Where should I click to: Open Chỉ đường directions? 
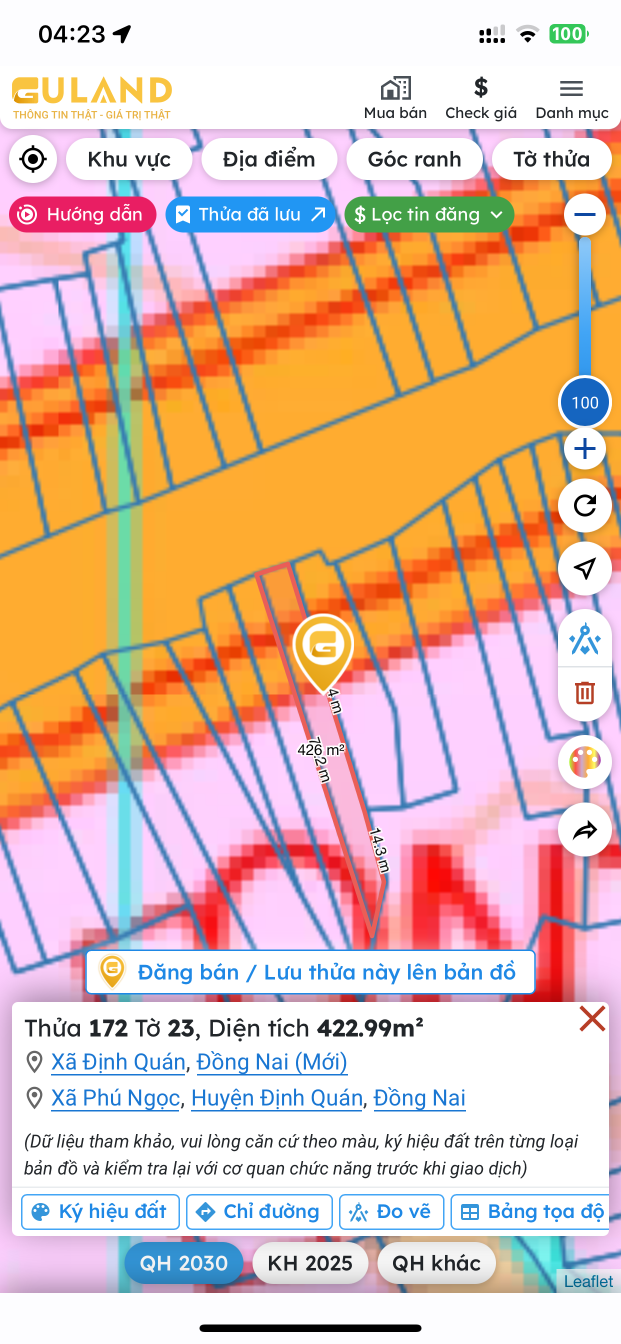258,1211
